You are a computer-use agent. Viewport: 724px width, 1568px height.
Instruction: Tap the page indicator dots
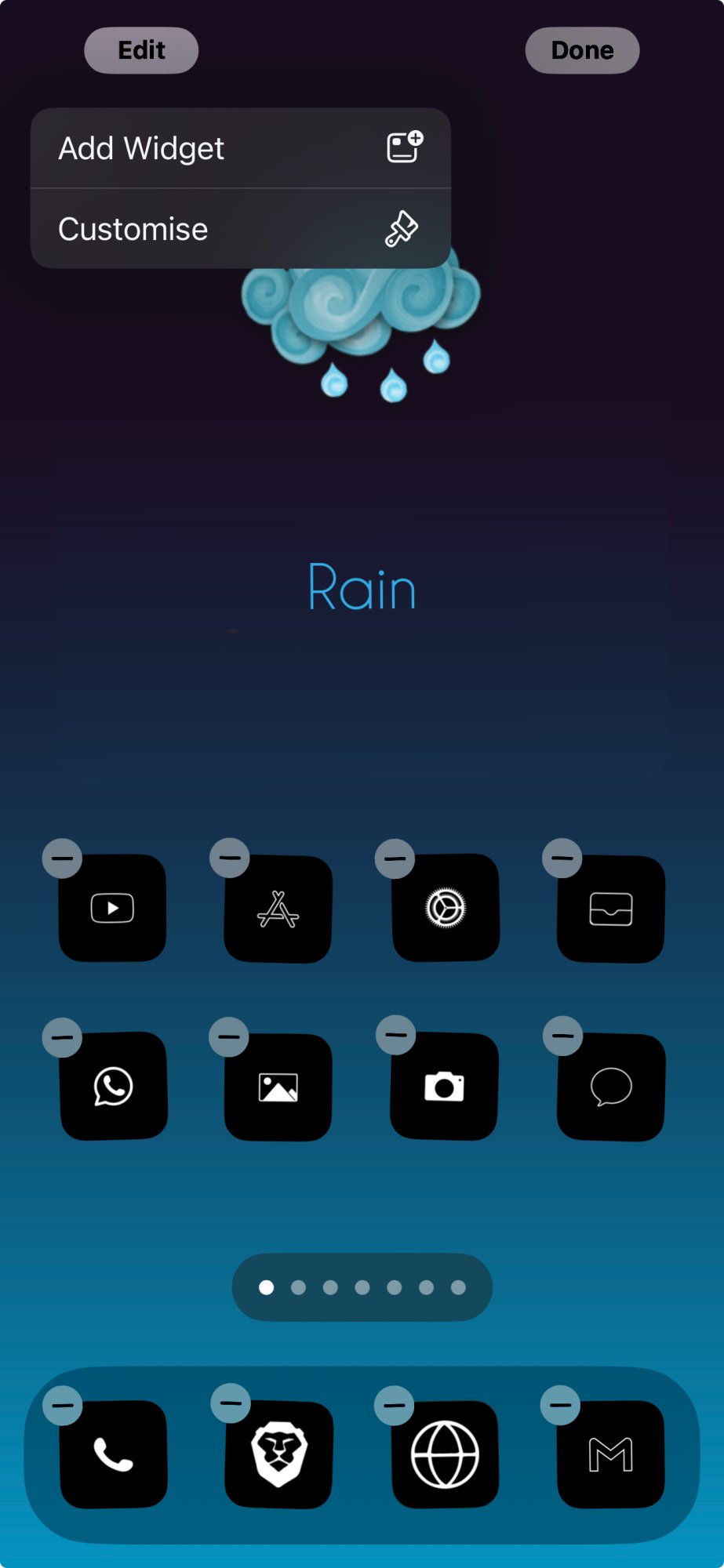tap(362, 1287)
